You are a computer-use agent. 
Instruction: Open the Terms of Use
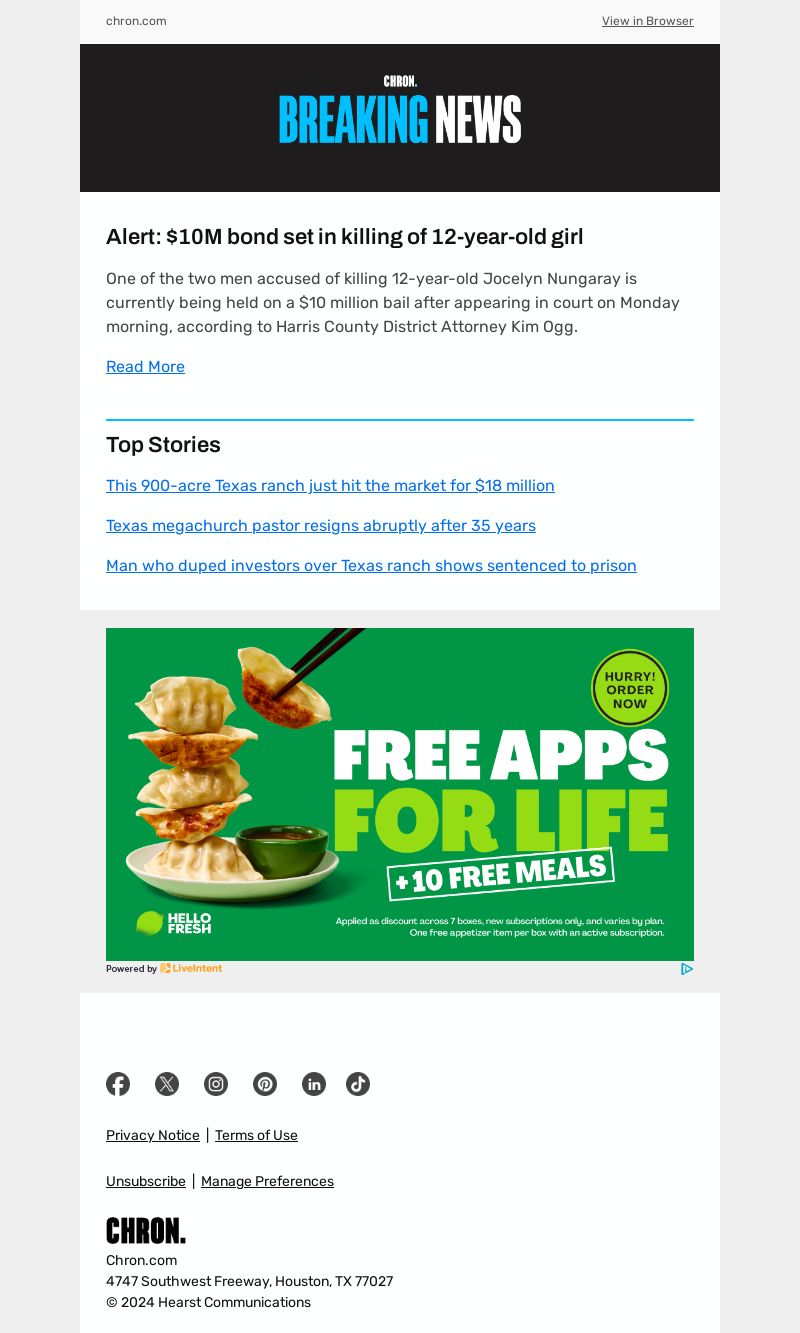pyautogui.click(x=256, y=1136)
